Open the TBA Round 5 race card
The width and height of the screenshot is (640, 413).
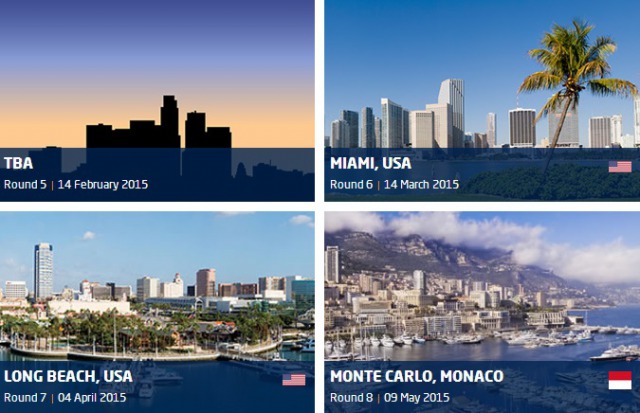coord(157,100)
